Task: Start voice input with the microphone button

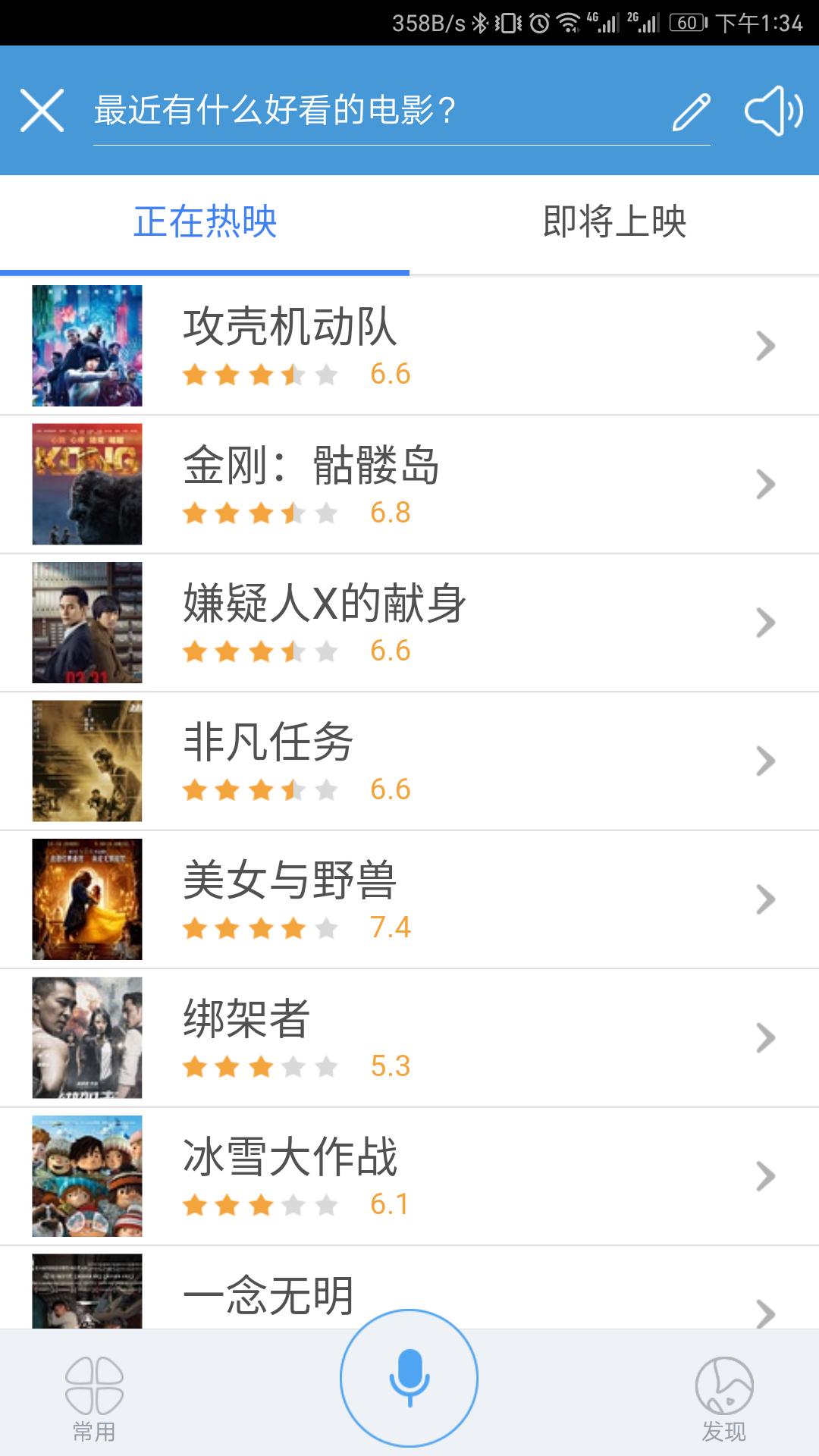Action: click(x=409, y=1378)
